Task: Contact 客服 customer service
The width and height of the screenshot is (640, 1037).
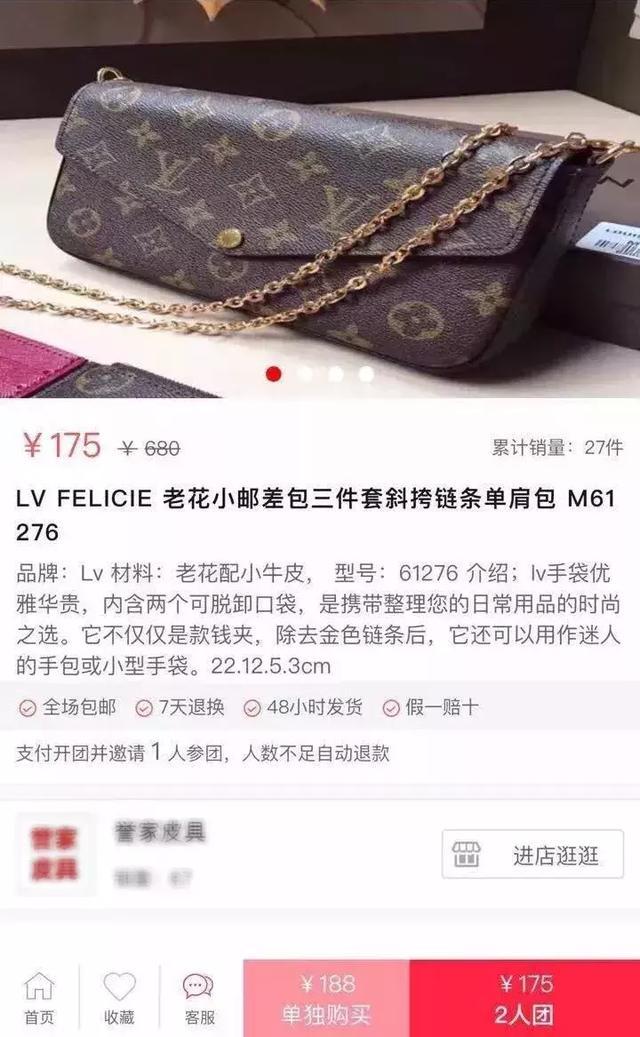Action: tap(198, 999)
